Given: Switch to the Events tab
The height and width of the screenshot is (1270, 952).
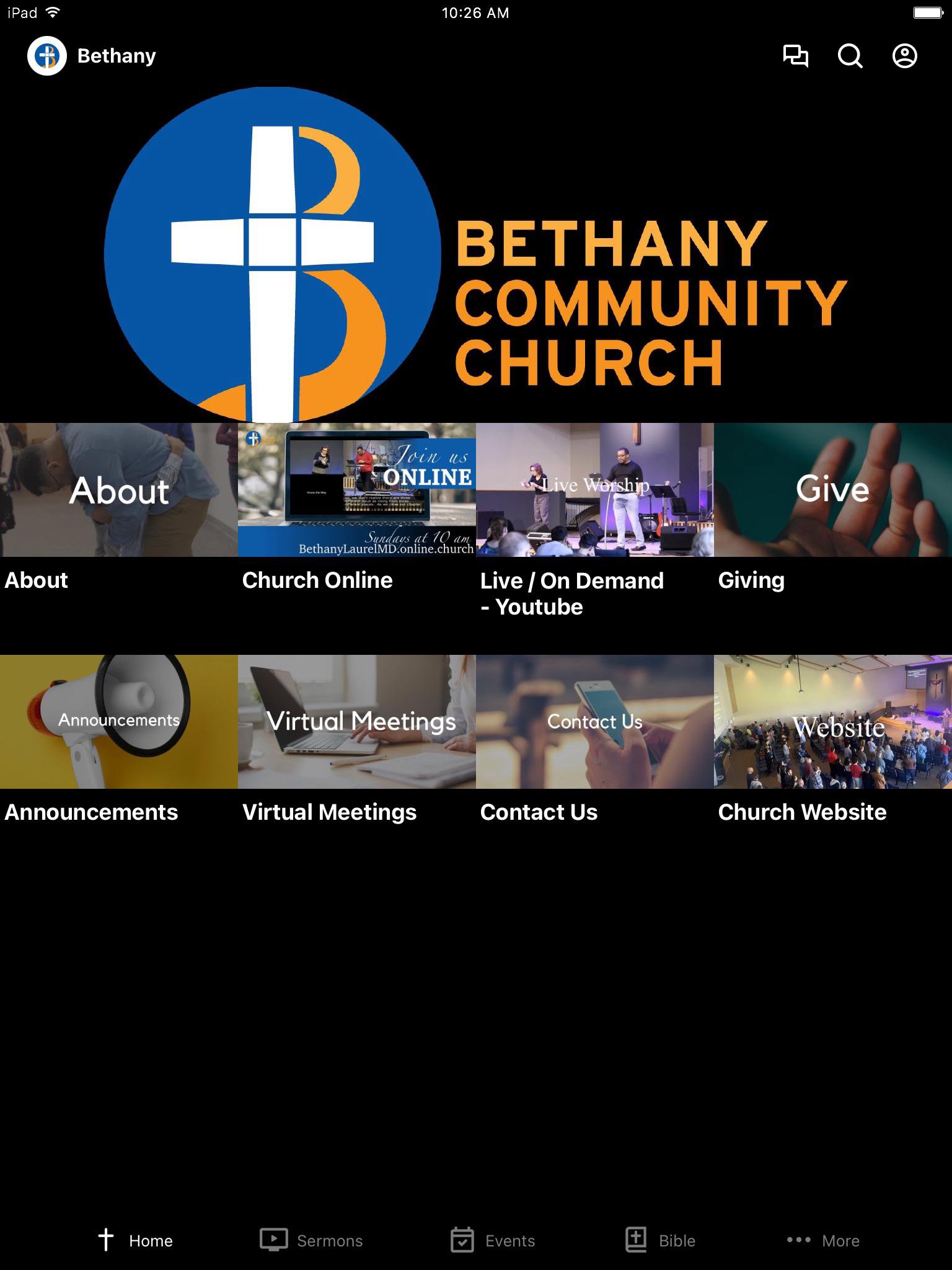Looking at the screenshot, I should point(493,1240).
